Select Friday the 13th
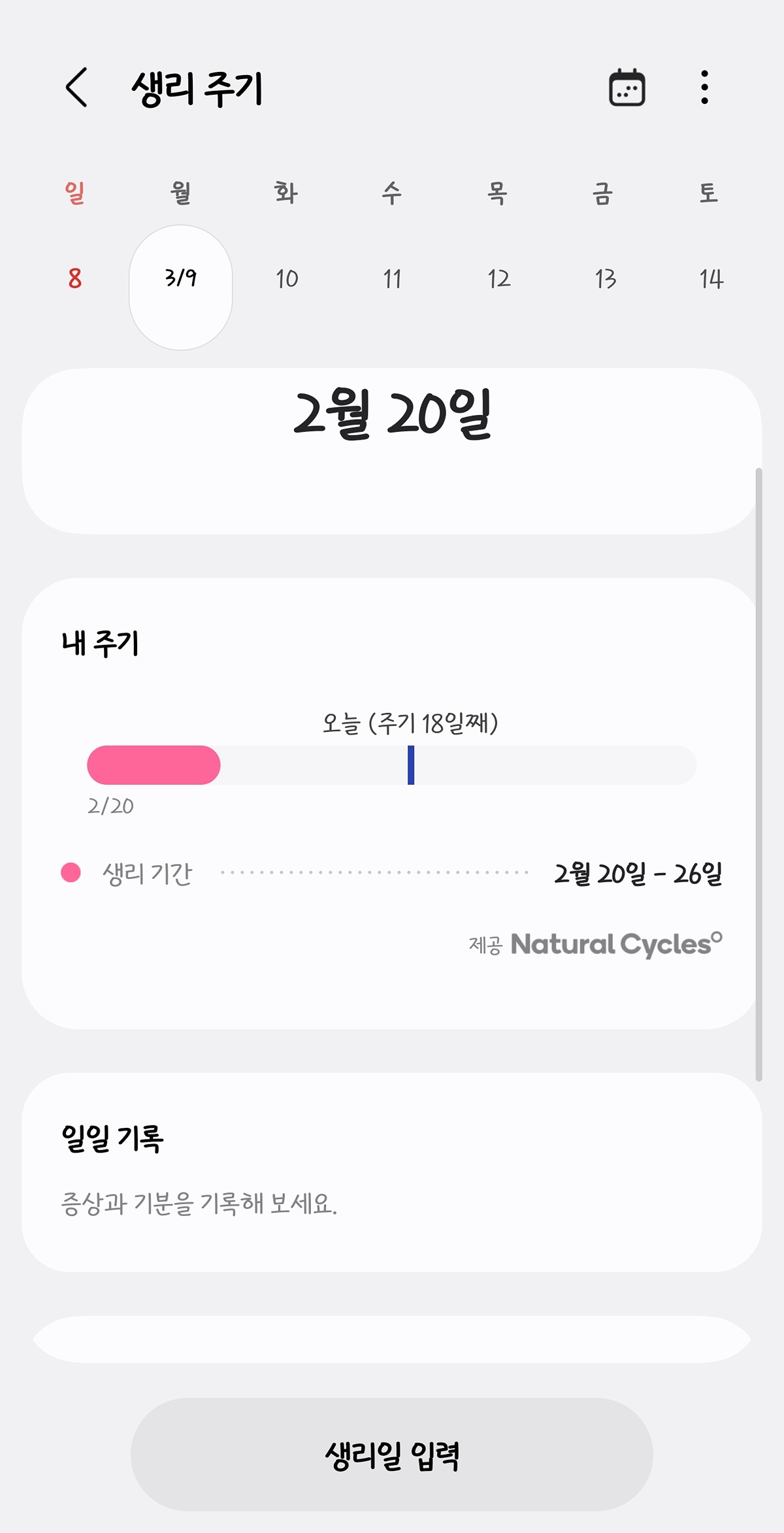The width and height of the screenshot is (784, 1533). click(605, 279)
